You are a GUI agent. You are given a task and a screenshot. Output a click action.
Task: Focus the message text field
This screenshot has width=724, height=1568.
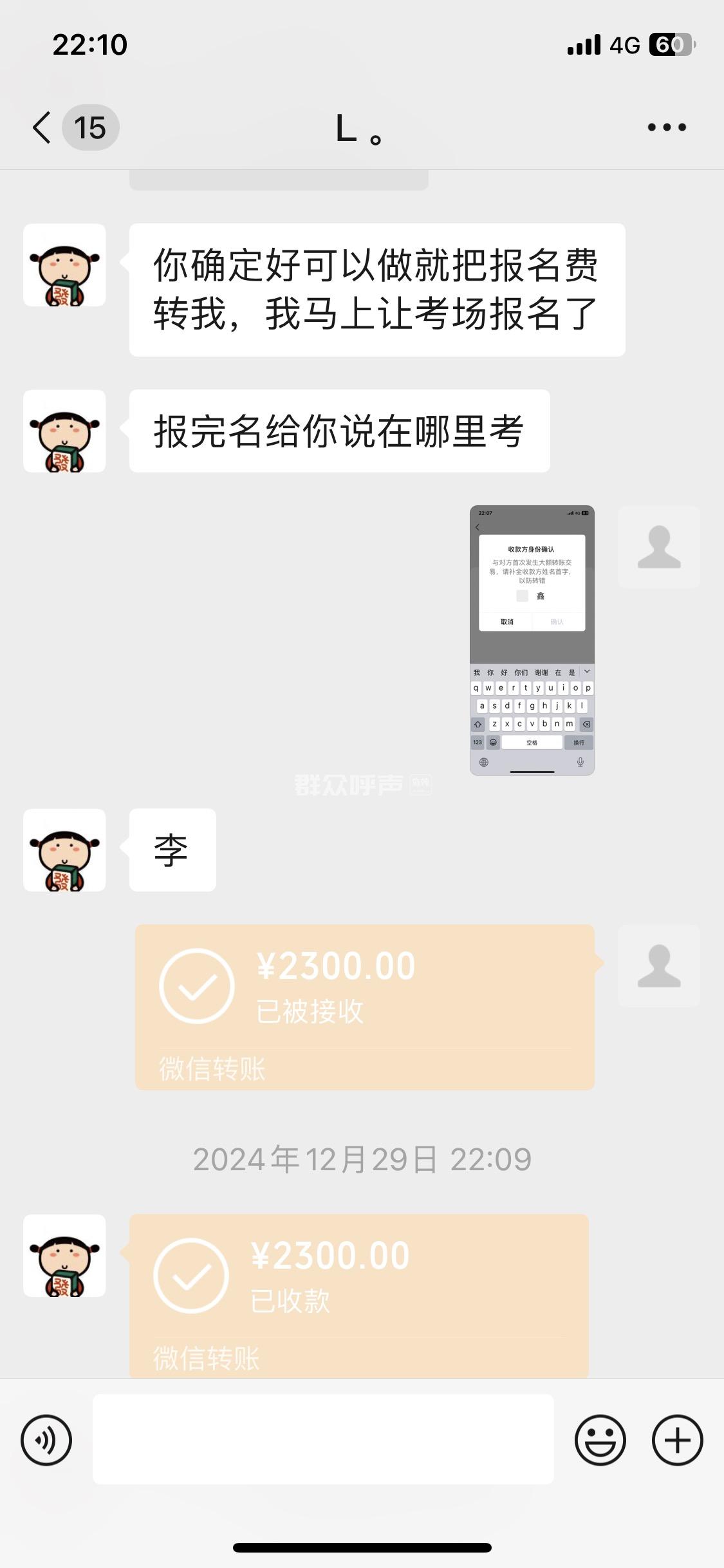click(323, 1439)
